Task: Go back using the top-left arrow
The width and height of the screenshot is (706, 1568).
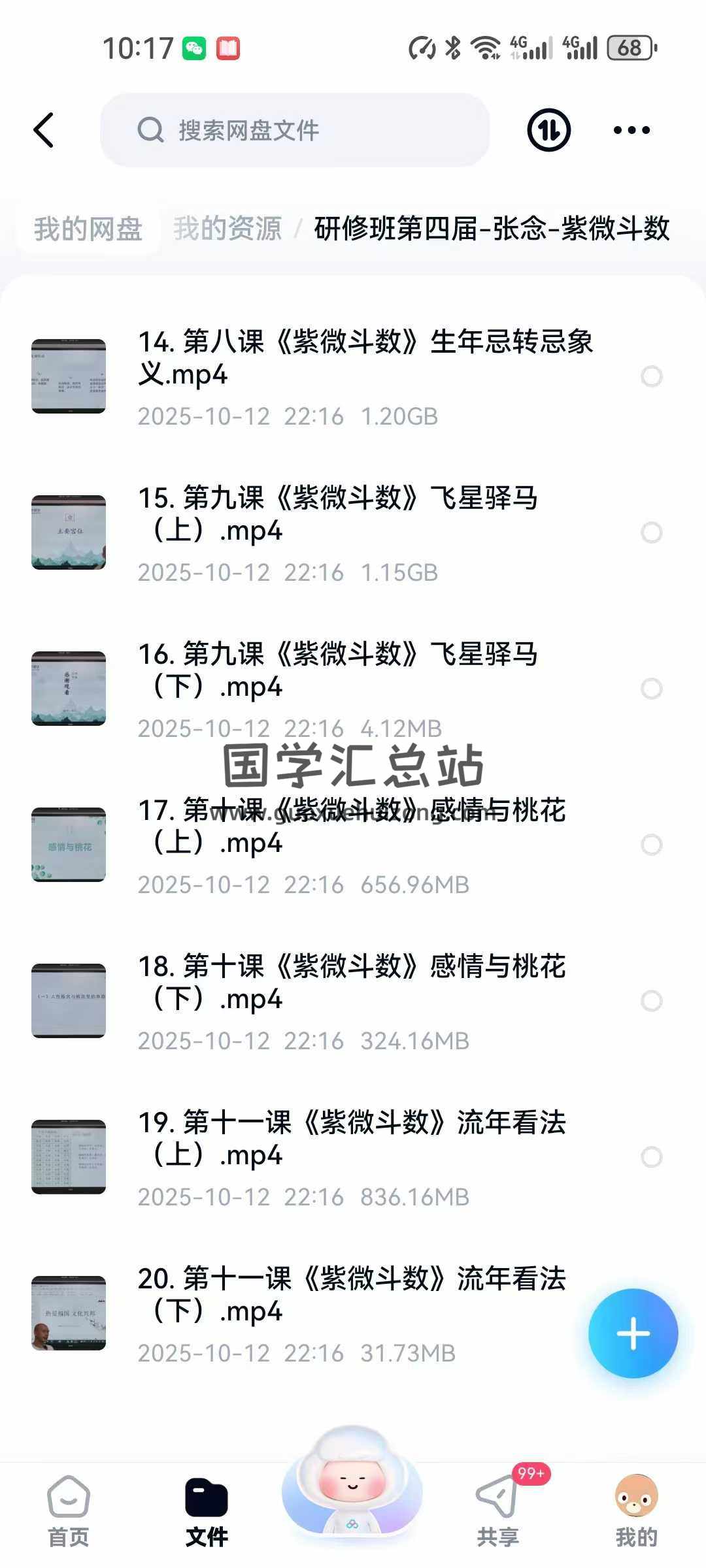Action: point(44,130)
